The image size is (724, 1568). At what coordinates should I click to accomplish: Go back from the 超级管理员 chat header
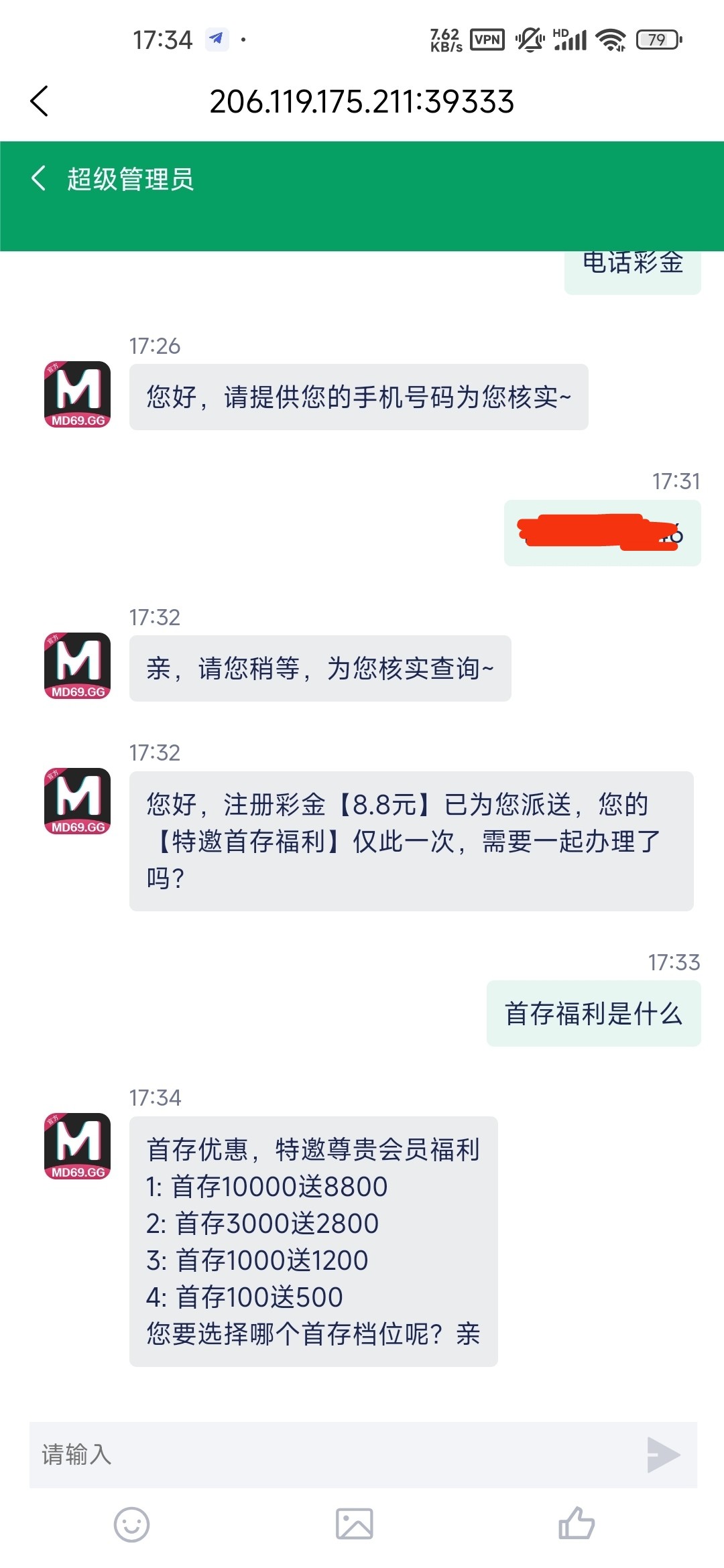click(39, 178)
